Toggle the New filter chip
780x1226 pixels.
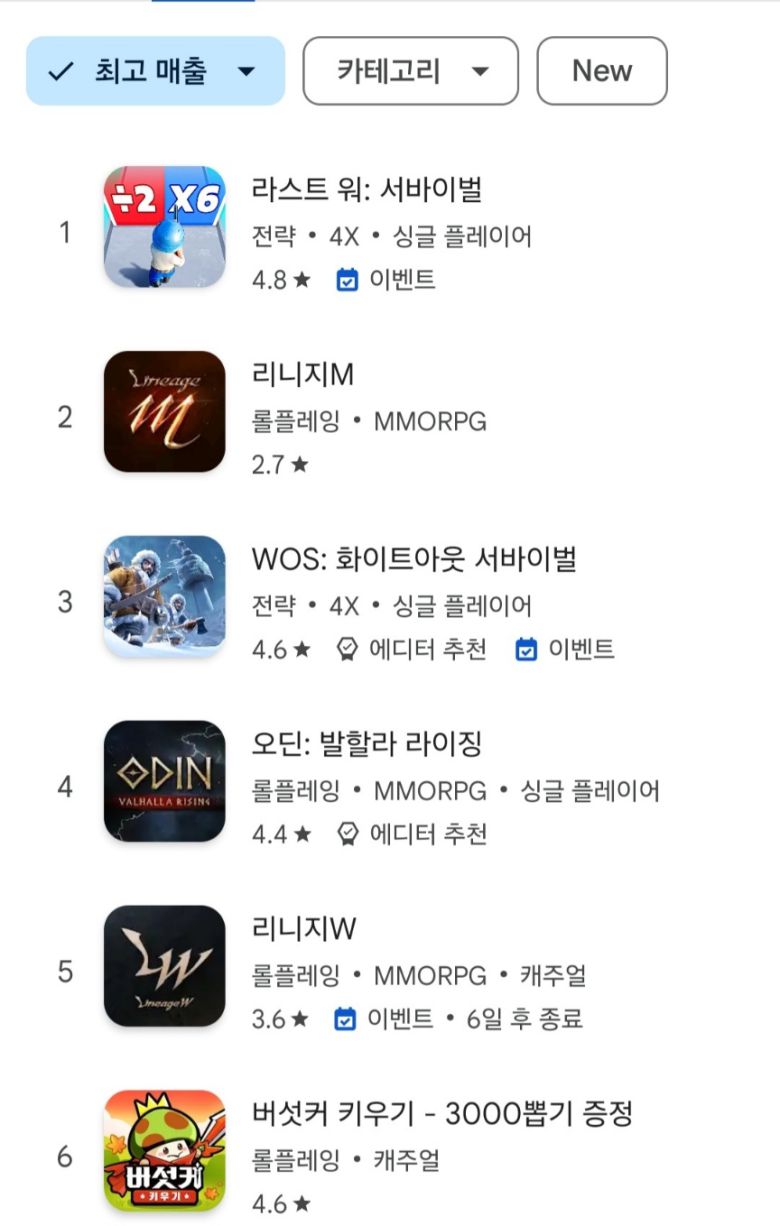pos(601,70)
